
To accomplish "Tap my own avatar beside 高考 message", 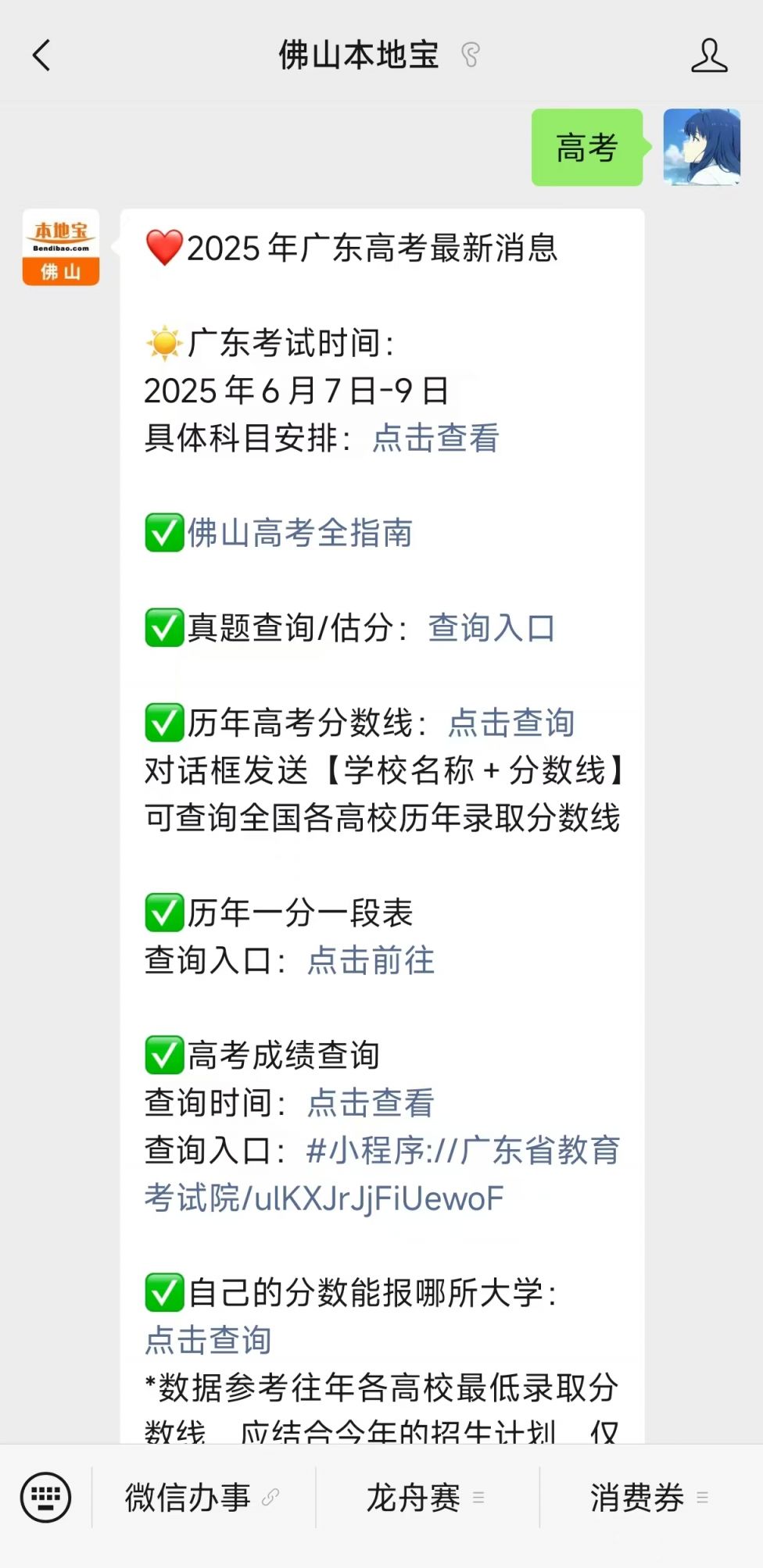I will [701, 147].
